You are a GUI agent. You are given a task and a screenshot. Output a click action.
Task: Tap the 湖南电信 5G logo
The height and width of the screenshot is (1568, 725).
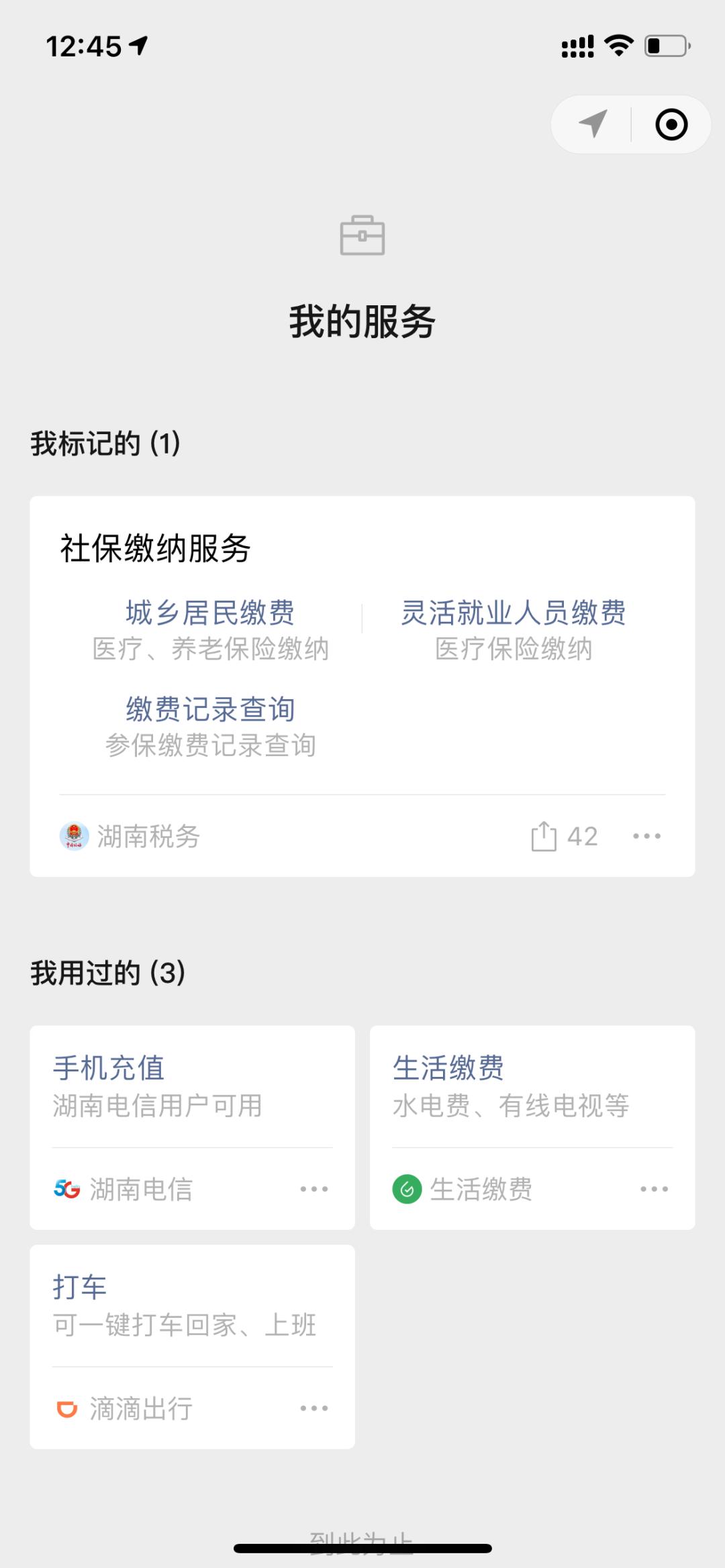(67, 1188)
